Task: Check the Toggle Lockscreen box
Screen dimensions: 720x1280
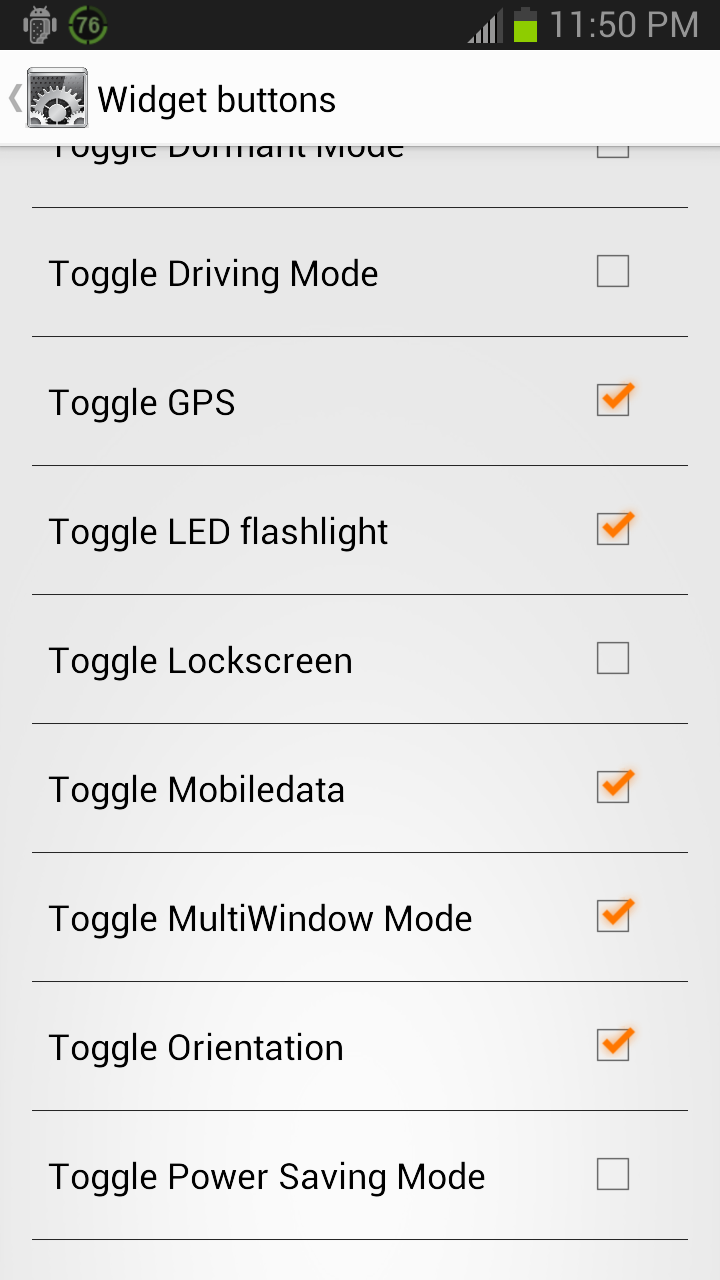Action: pyautogui.click(x=613, y=658)
